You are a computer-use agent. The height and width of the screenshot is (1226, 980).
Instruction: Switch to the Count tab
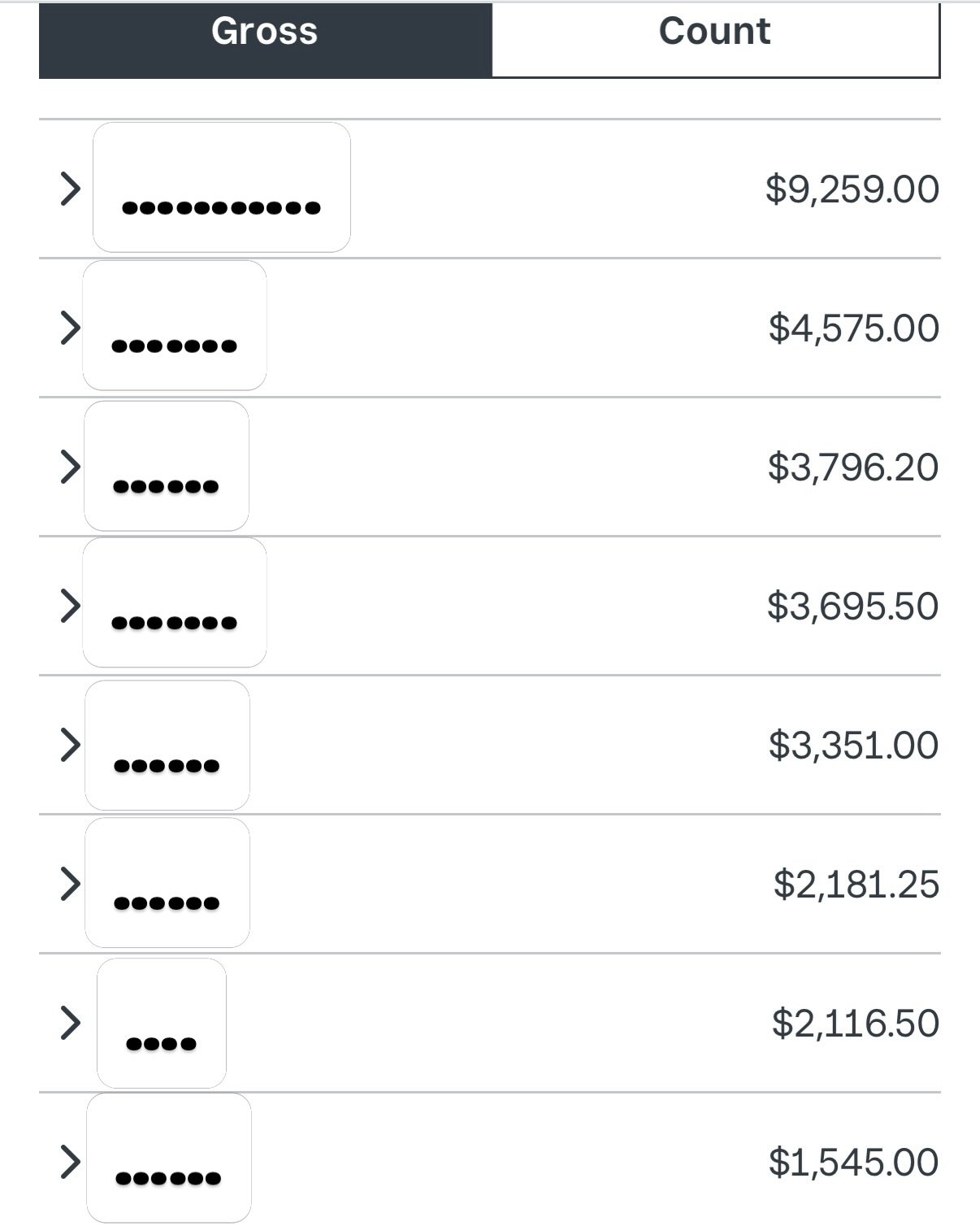714,33
